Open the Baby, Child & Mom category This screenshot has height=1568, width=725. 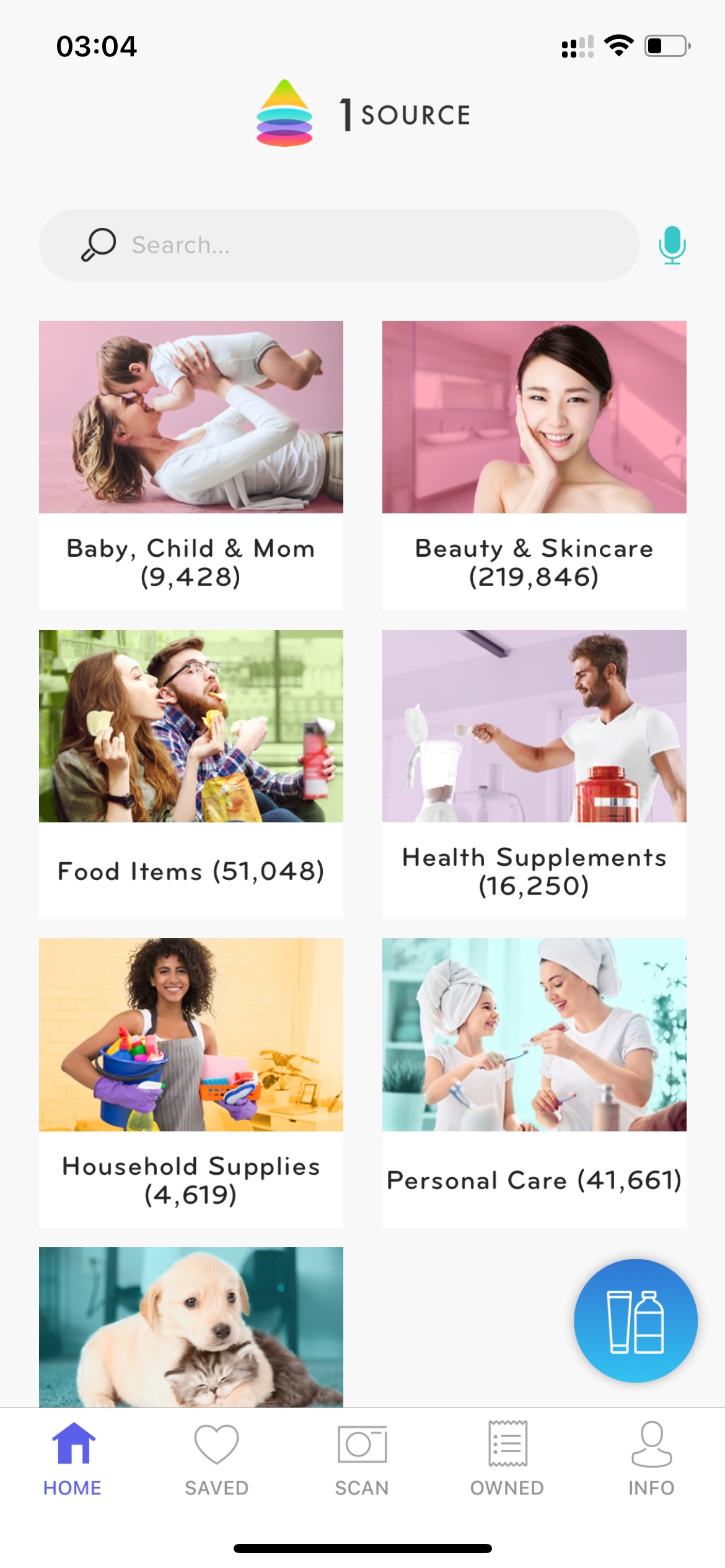[191, 465]
